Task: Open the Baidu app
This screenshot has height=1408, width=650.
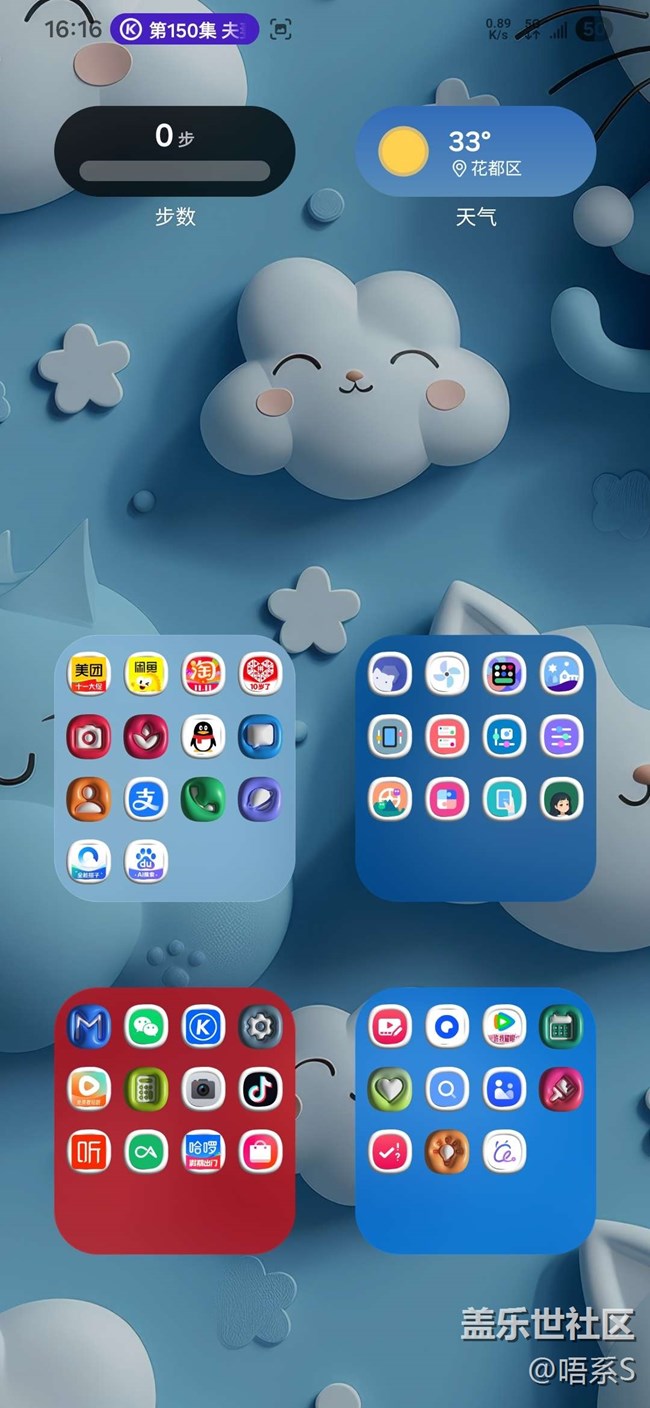Action: tap(146, 860)
